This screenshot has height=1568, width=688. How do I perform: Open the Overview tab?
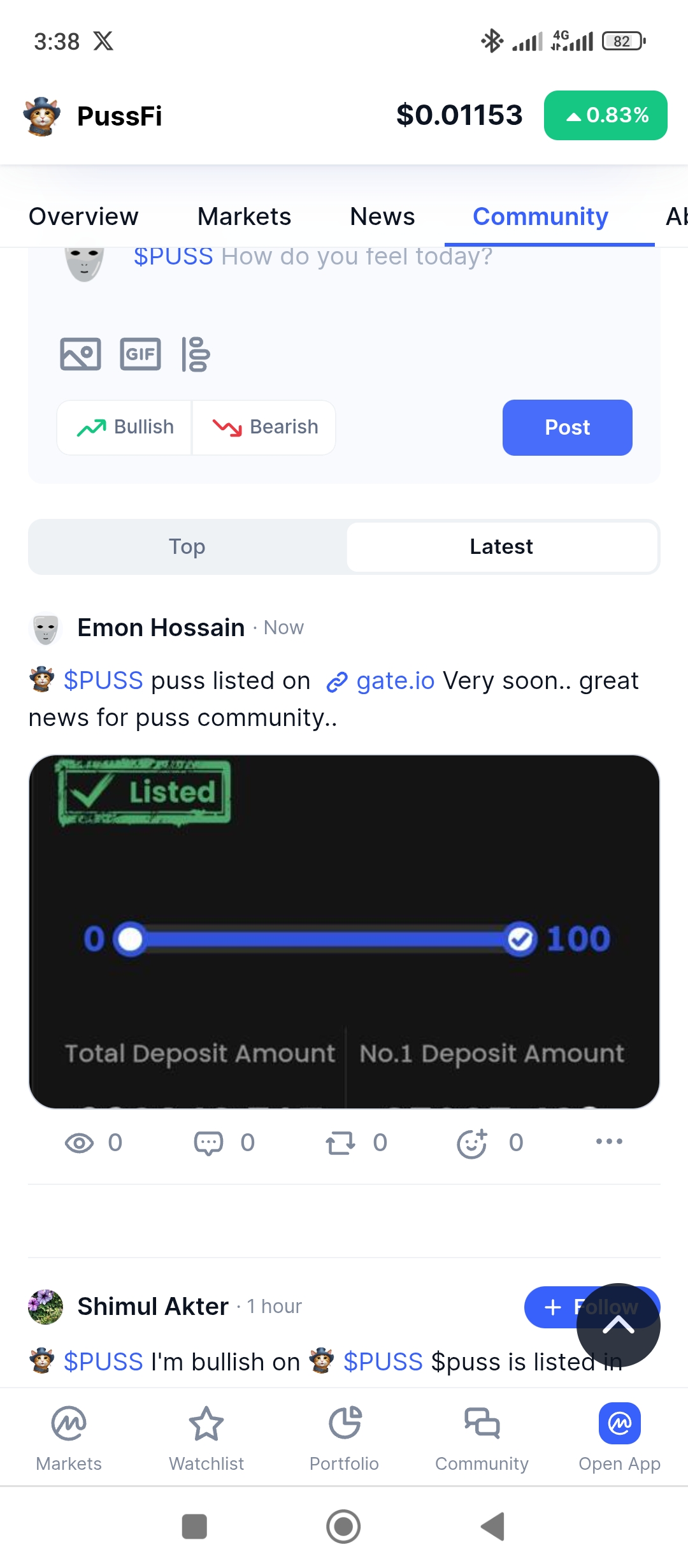pyautogui.click(x=83, y=217)
